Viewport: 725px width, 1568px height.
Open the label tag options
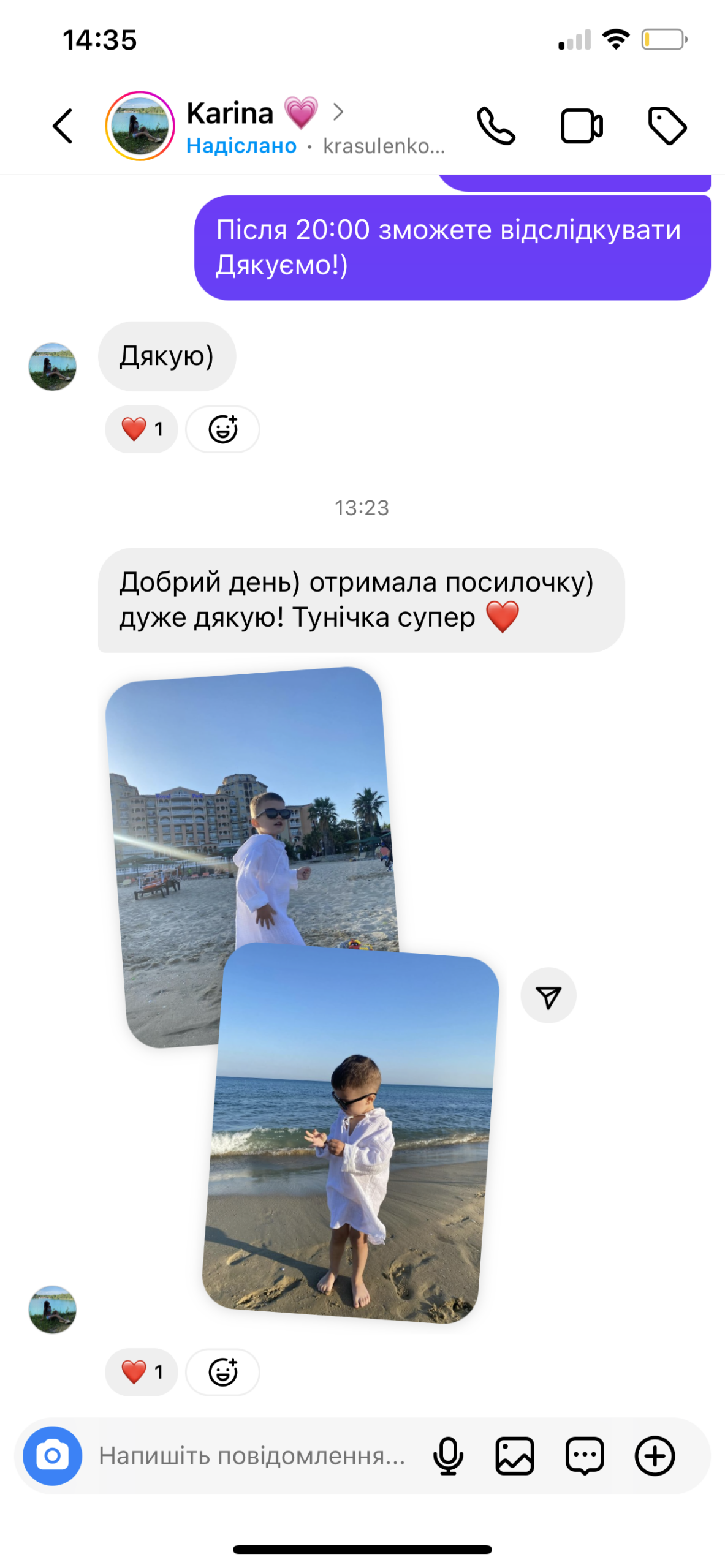point(667,126)
